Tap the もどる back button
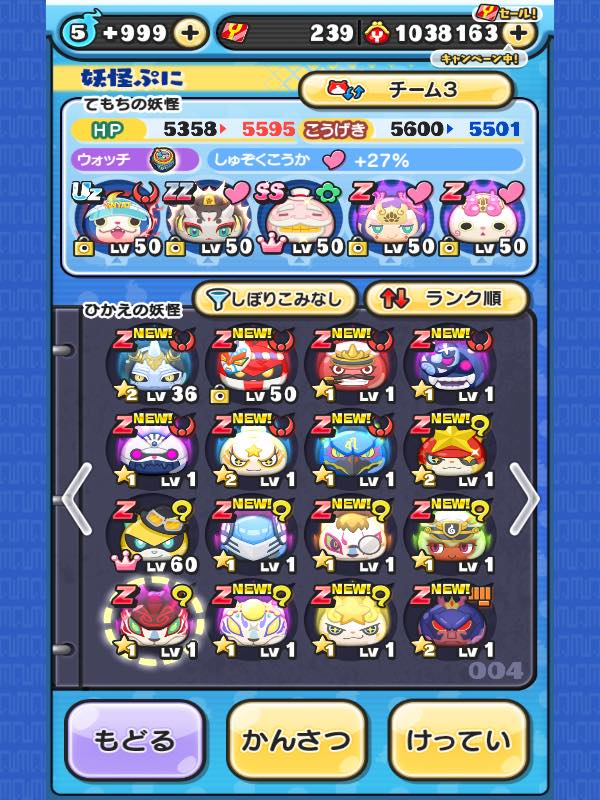Image resolution: width=600 pixels, height=800 pixels. pos(135,741)
